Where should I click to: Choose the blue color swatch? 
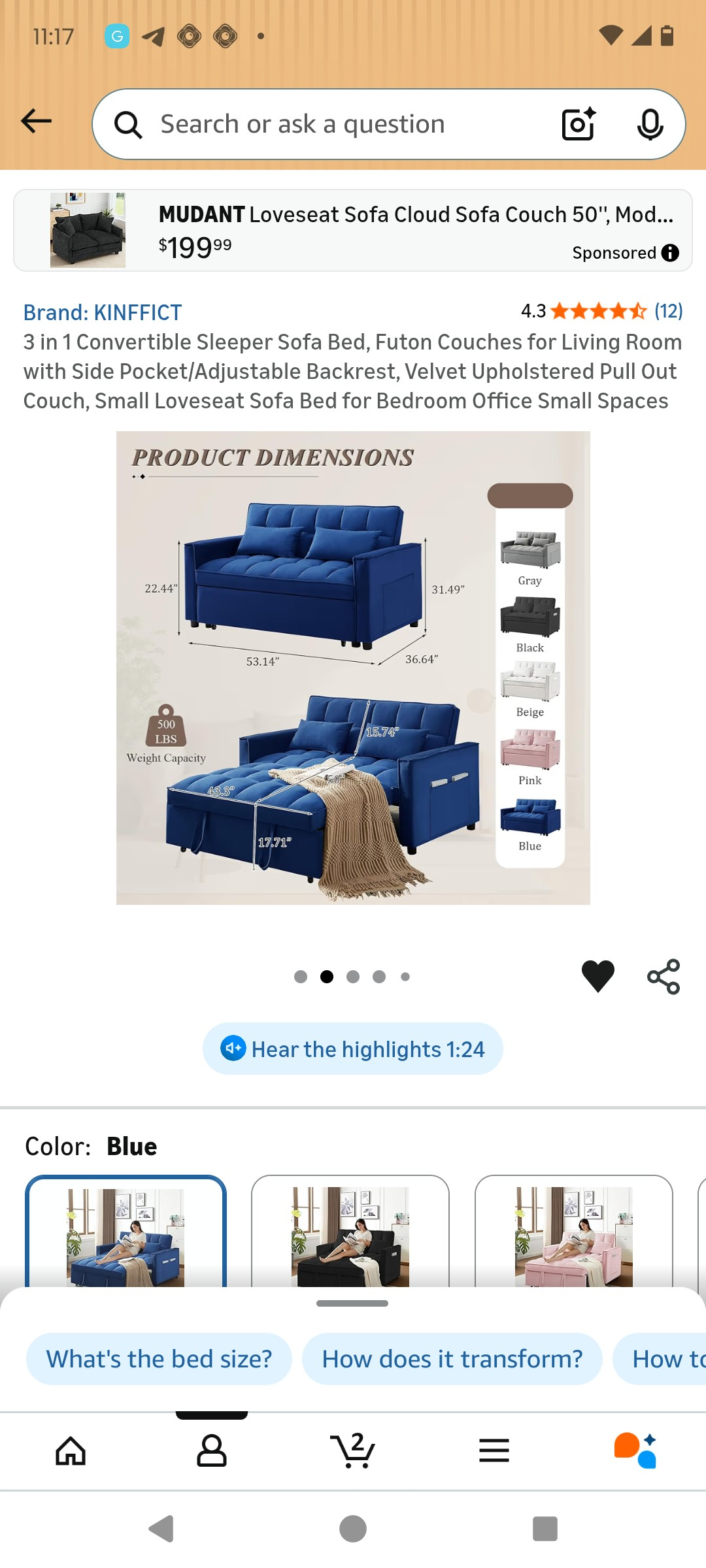pyautogui.click(x=126, y=1235)
